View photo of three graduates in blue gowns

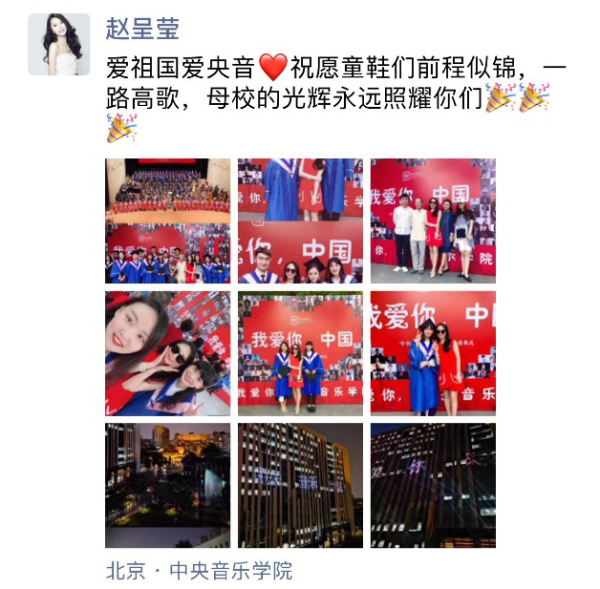point(300,353)
